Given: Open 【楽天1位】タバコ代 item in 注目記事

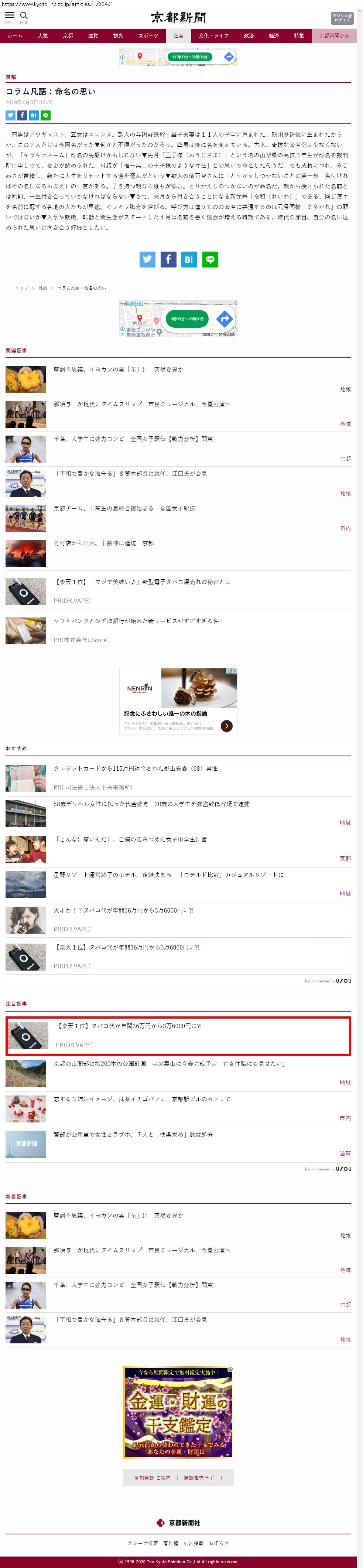Looking at the screenshot, I should pyautogui.click(x=129, y=1026).
